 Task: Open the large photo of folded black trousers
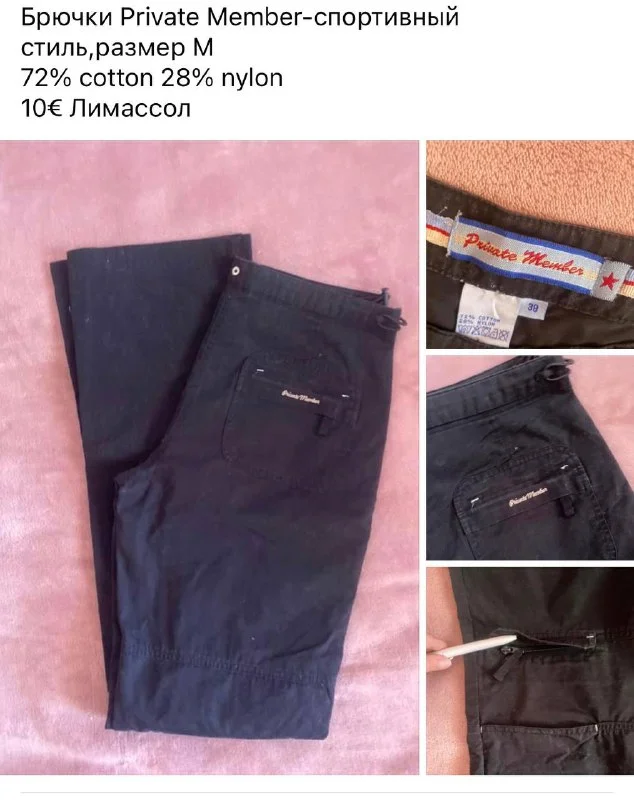[x=209, y=458]
